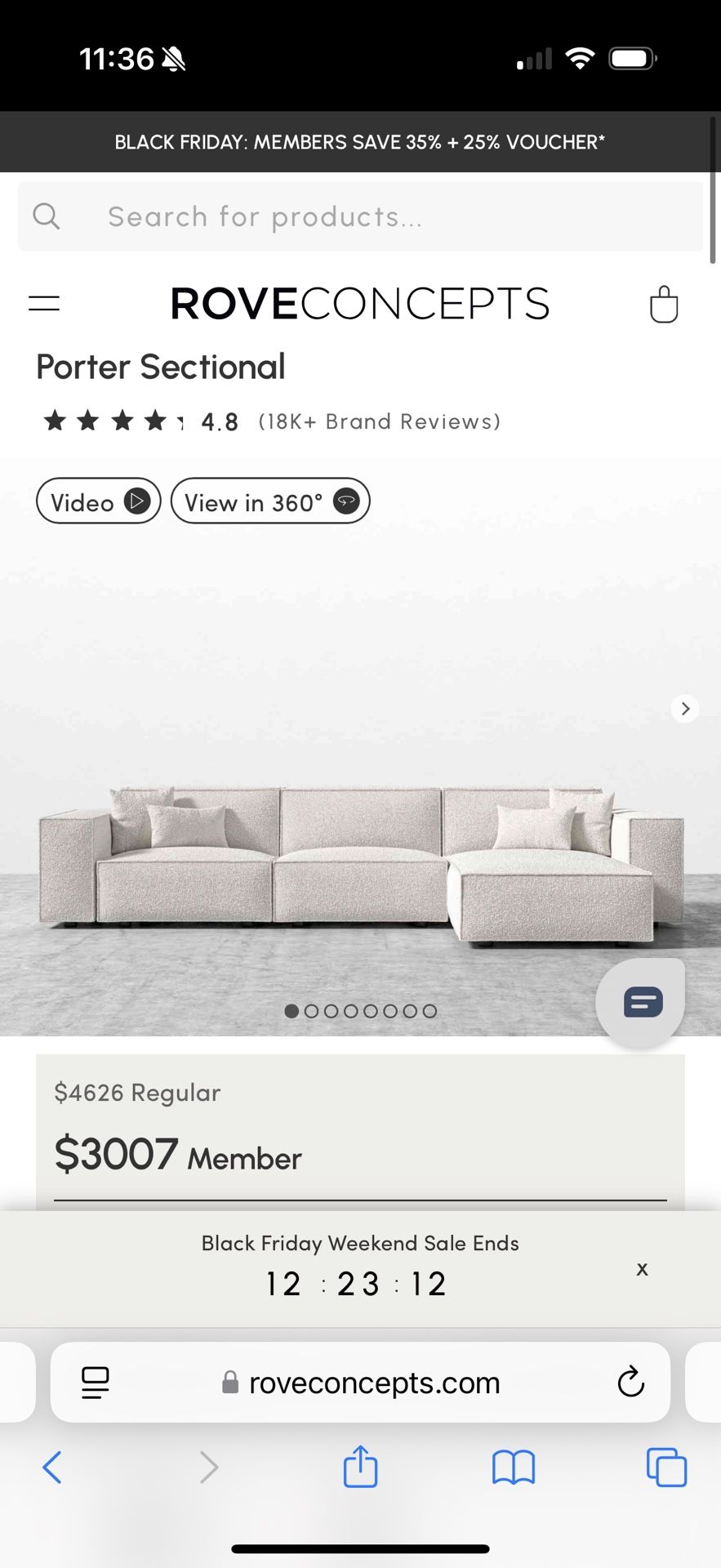Open the 18K+ Brand Reviews link
Image resolution: width=721 pixels, height=1568 pixels.
tap(378, 421)
